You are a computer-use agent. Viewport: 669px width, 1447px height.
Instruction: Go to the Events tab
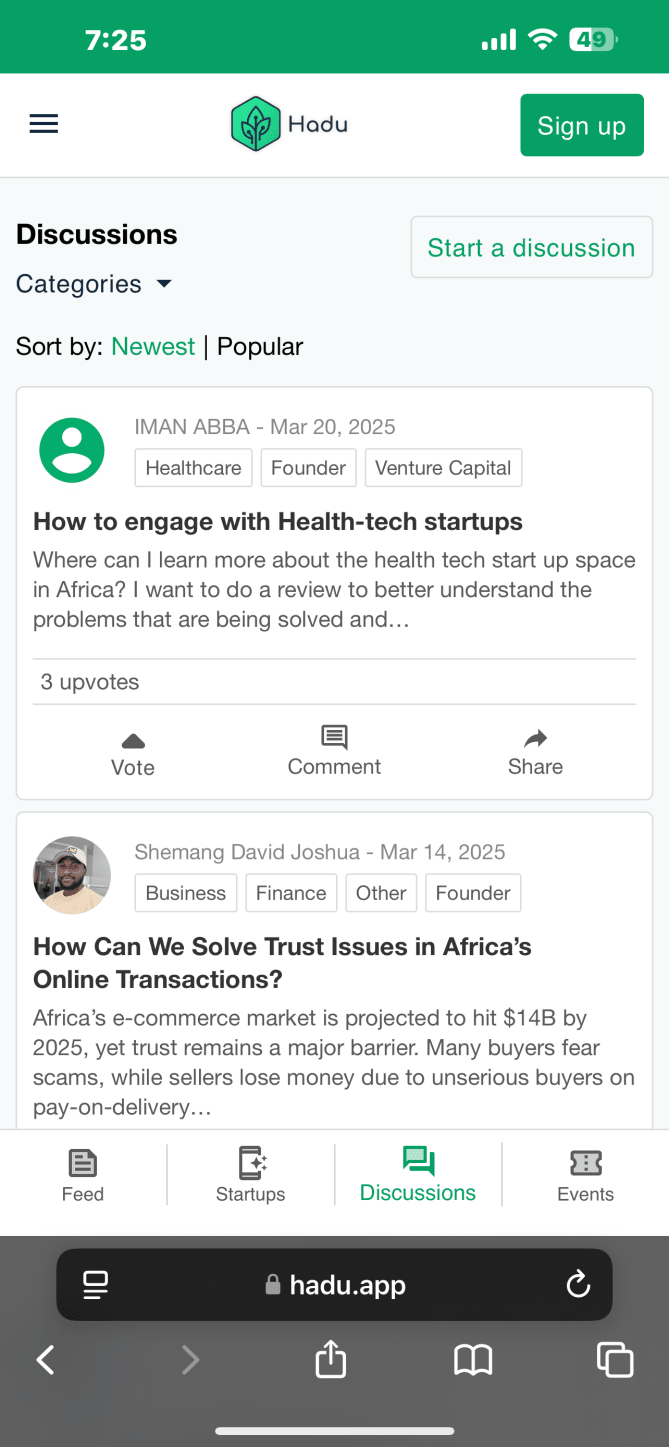(x=586, y=1177)
